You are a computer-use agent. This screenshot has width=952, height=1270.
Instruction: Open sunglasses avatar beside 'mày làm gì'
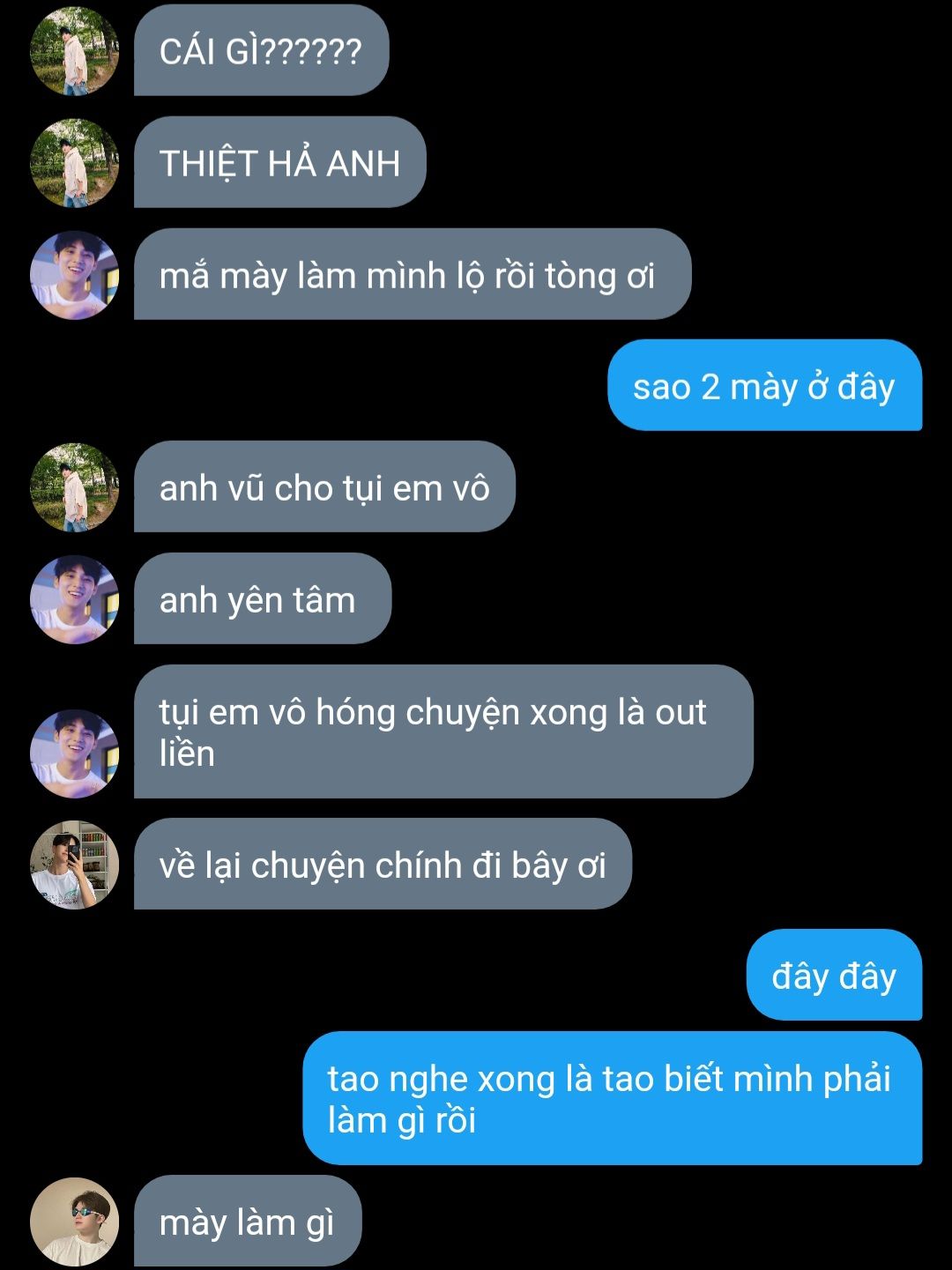[74, 1222]
